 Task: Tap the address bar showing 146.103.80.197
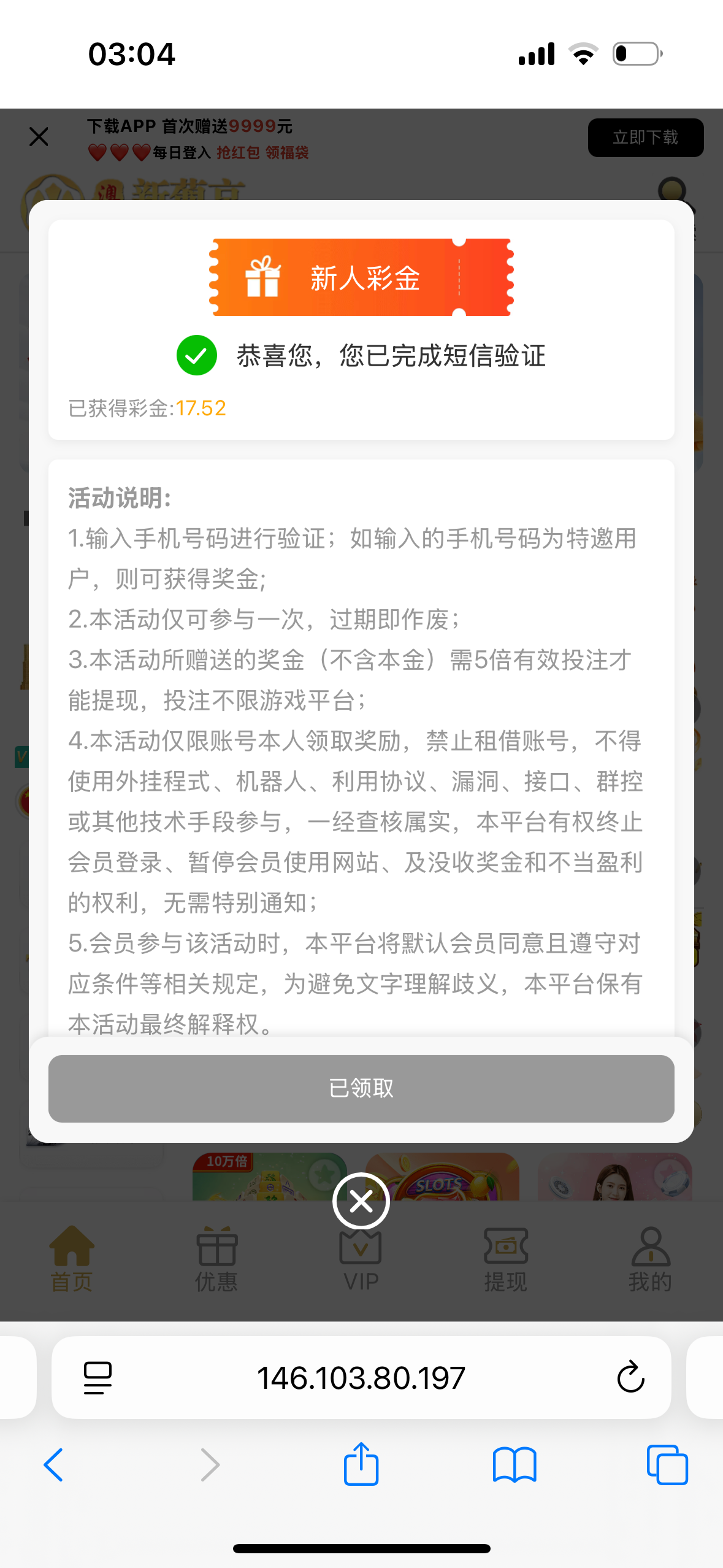point(361,1378)
